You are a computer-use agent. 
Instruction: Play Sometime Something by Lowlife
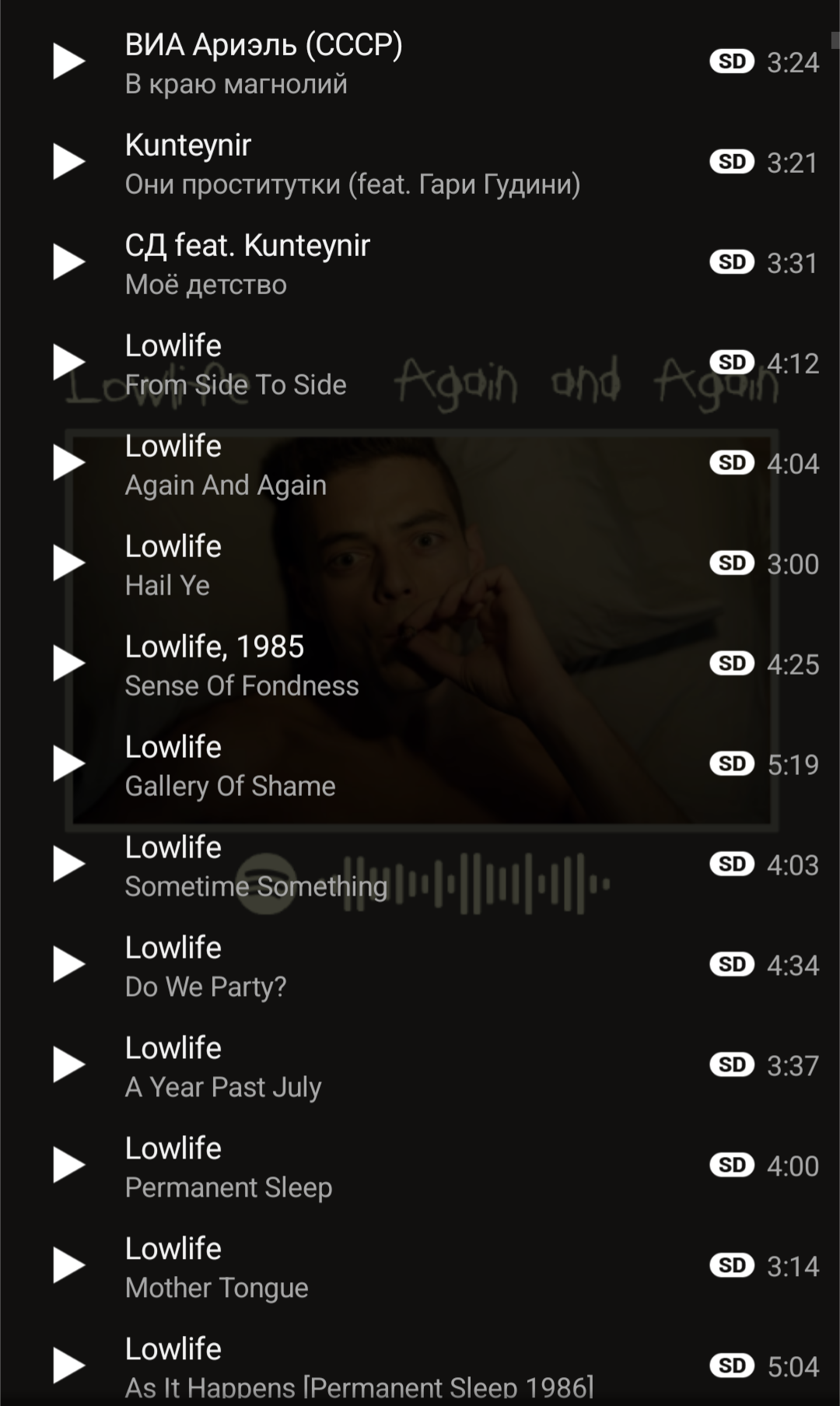pyautogui.click(x=68, y=864)
